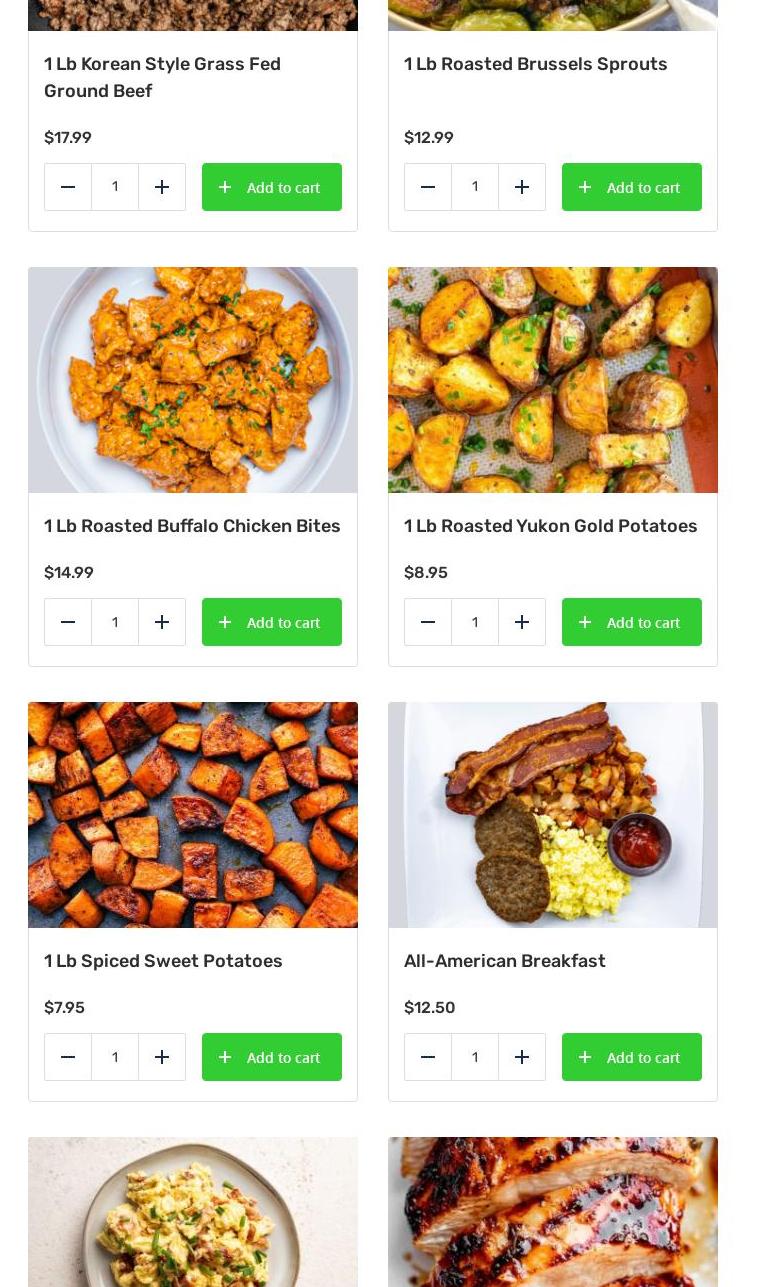The image size is (765, 1287).
Task: Edit the quantity field for Brussels Sprouts
Action: tap(475, 187)
